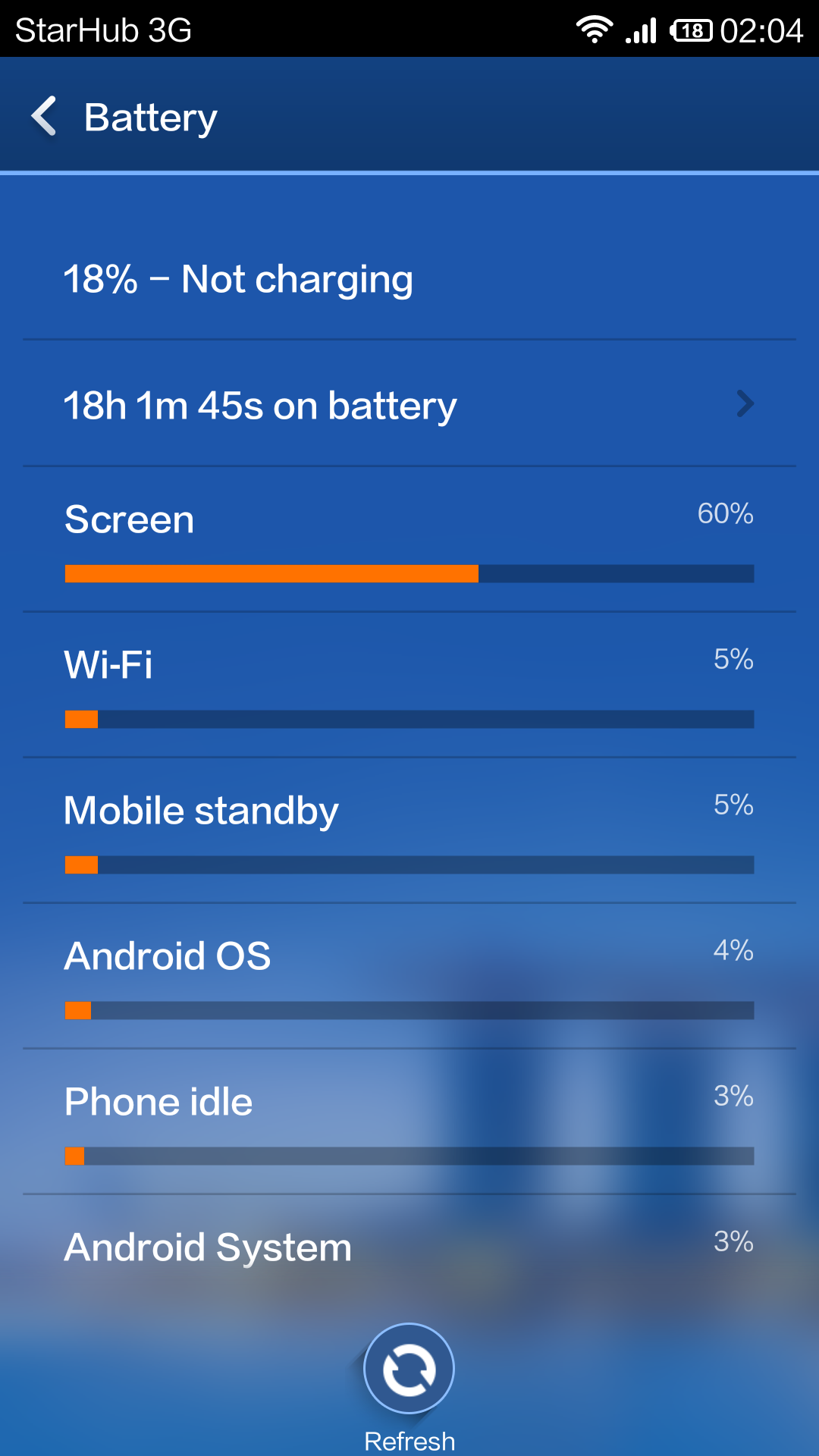819x1456 pixels.
Task: Go back from the Battery screen
Action: click(45, 117)
